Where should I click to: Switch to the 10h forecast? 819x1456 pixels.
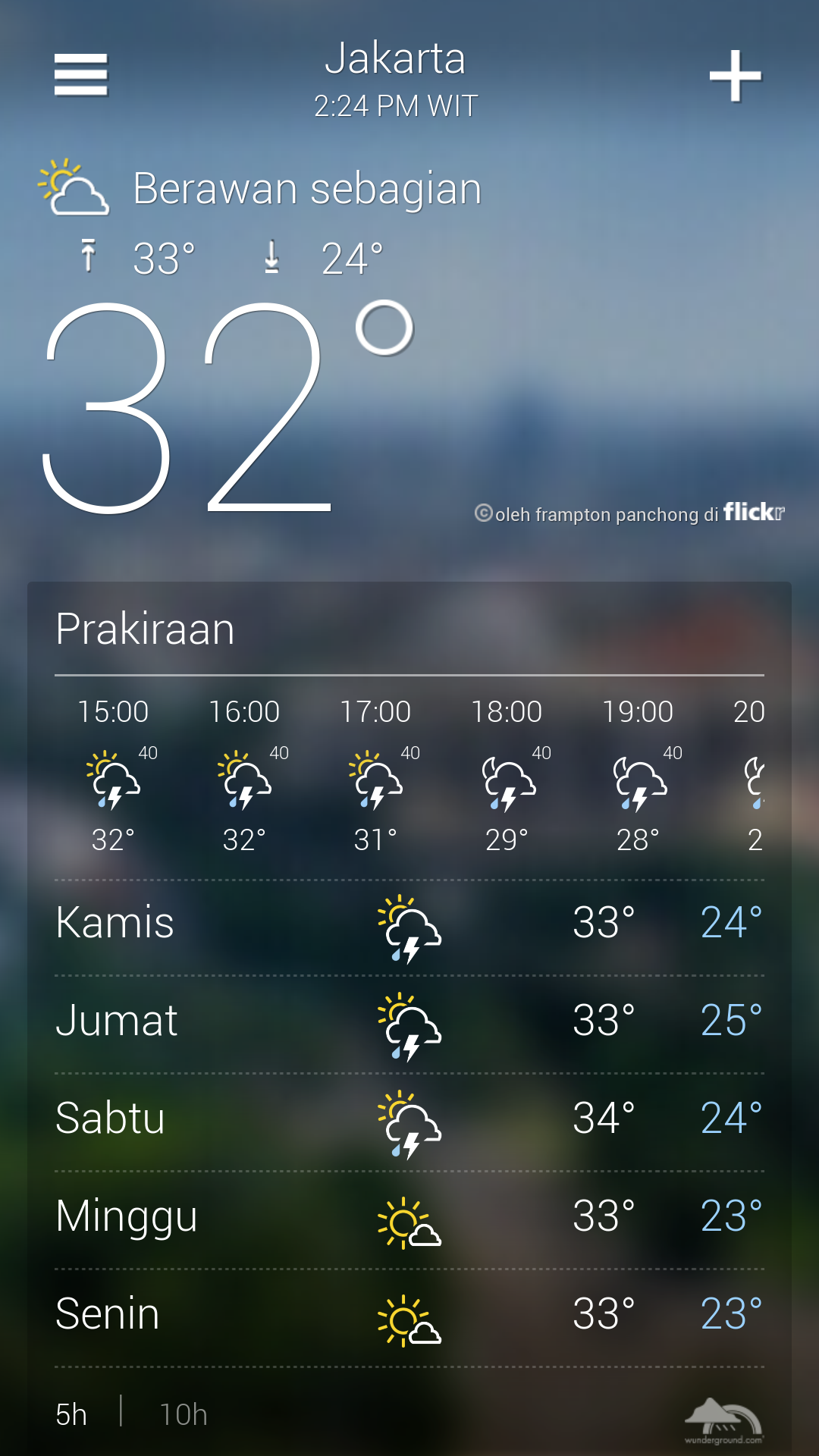tap(183, 1414)
